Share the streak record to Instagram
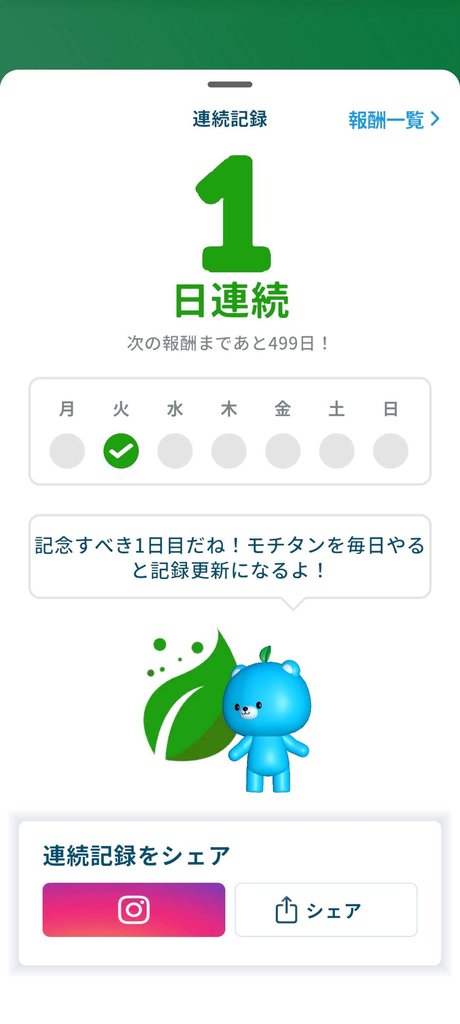Image resolution: width=460 pixels, height=1024 pixels. [x=134, y=910]
